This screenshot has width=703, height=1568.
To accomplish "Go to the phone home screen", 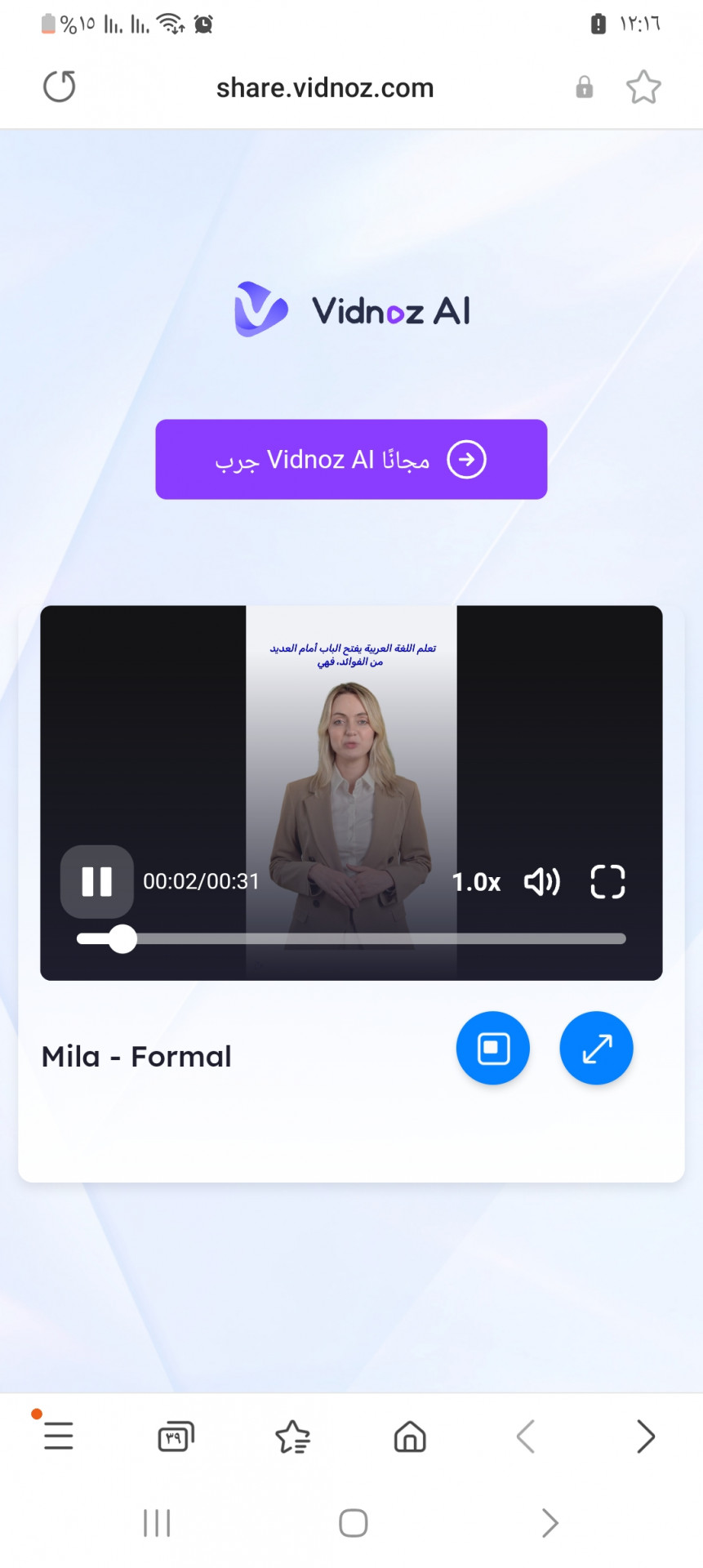I will 353,1523.
